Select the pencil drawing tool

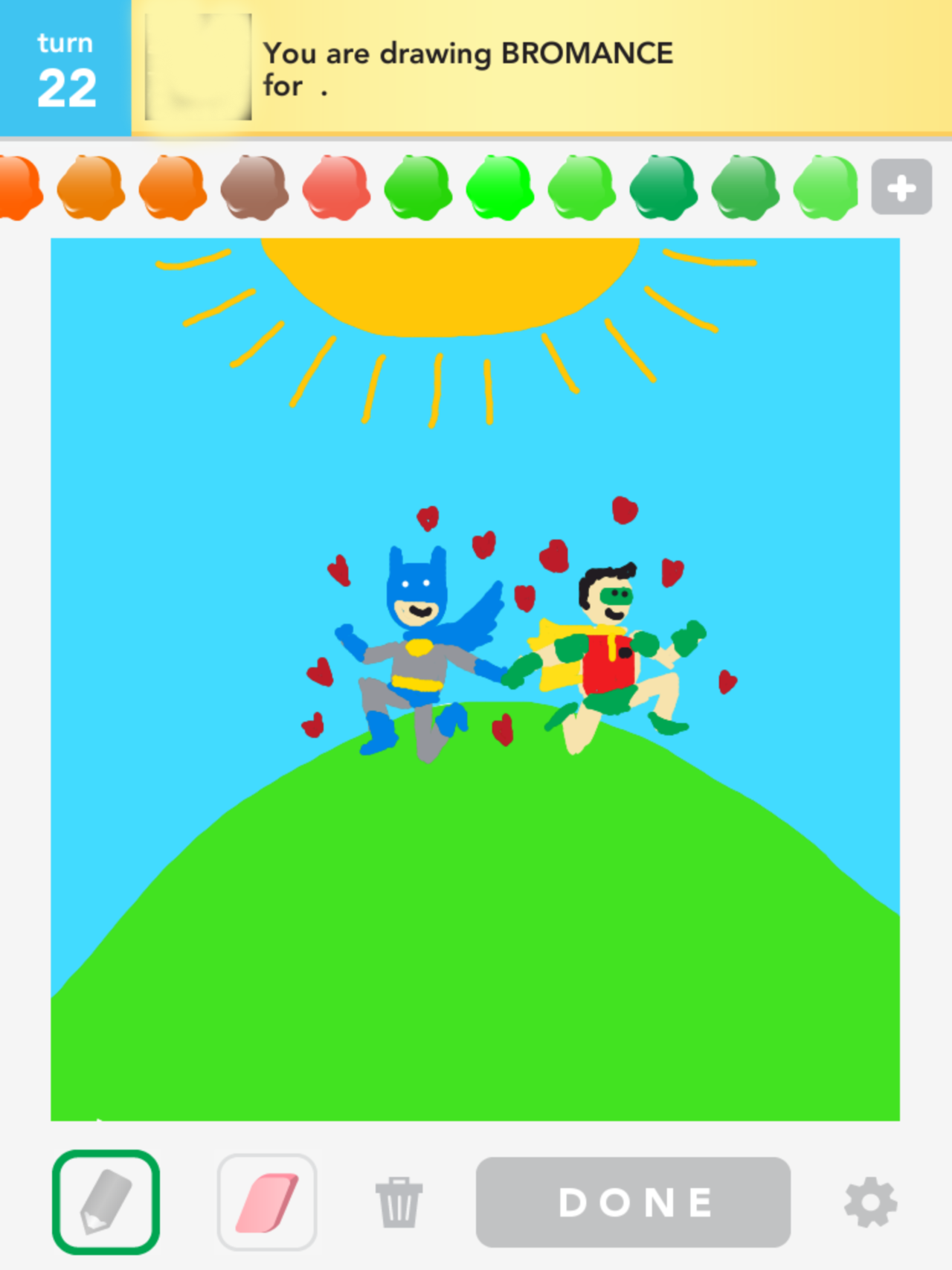coord(106,1202)
